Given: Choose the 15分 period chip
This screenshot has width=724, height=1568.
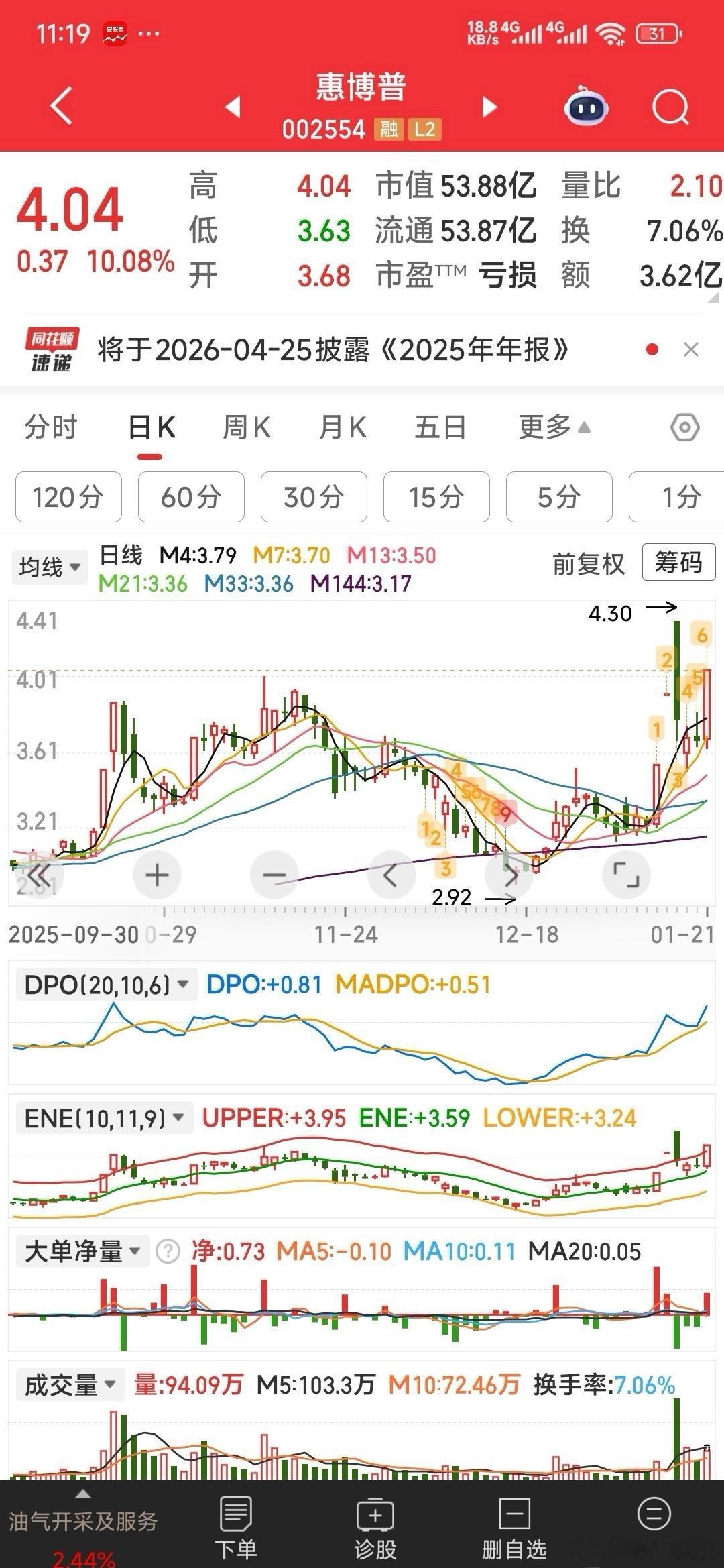Looking at the screenshot, I should point(436,497).
